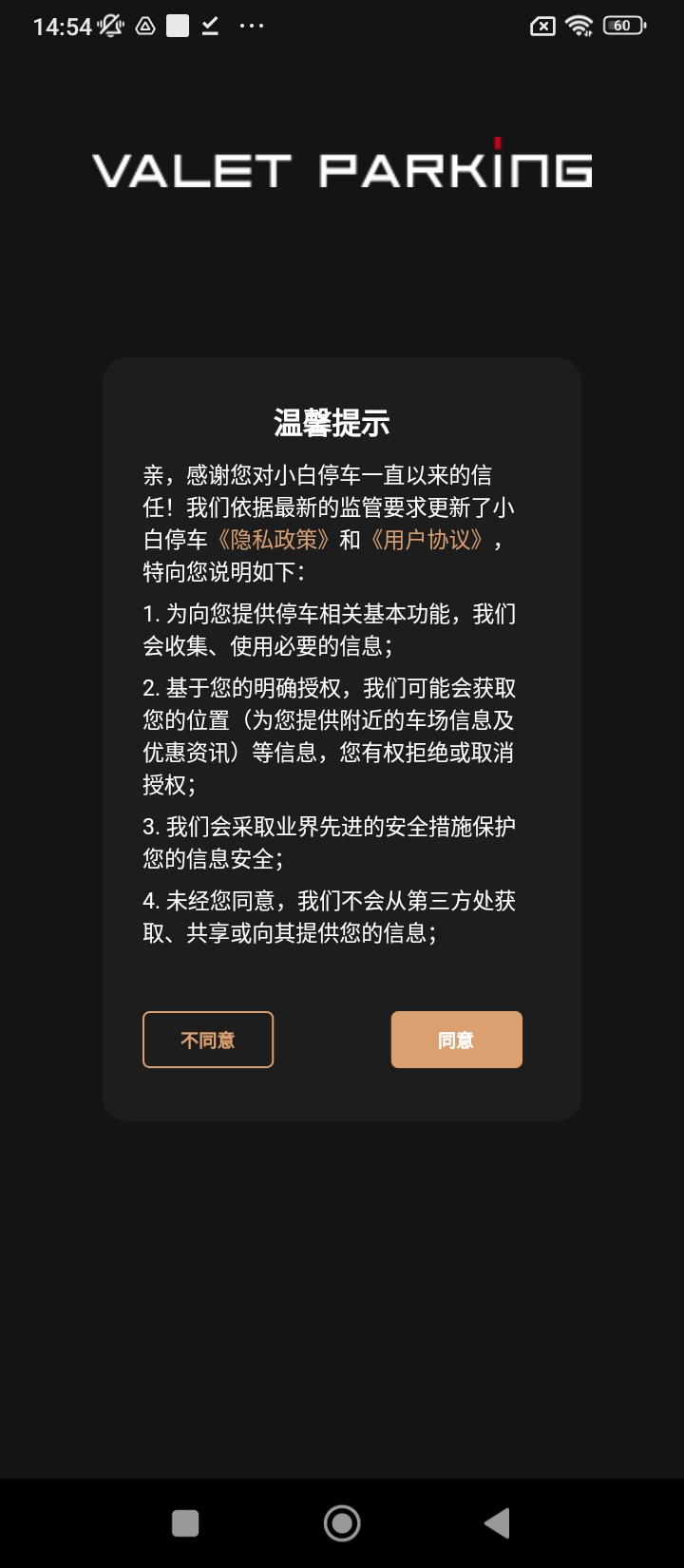The height and width of the screenshot is (1568, 684).
Task: Decline with the 不同意 button
Action: 208,1040
